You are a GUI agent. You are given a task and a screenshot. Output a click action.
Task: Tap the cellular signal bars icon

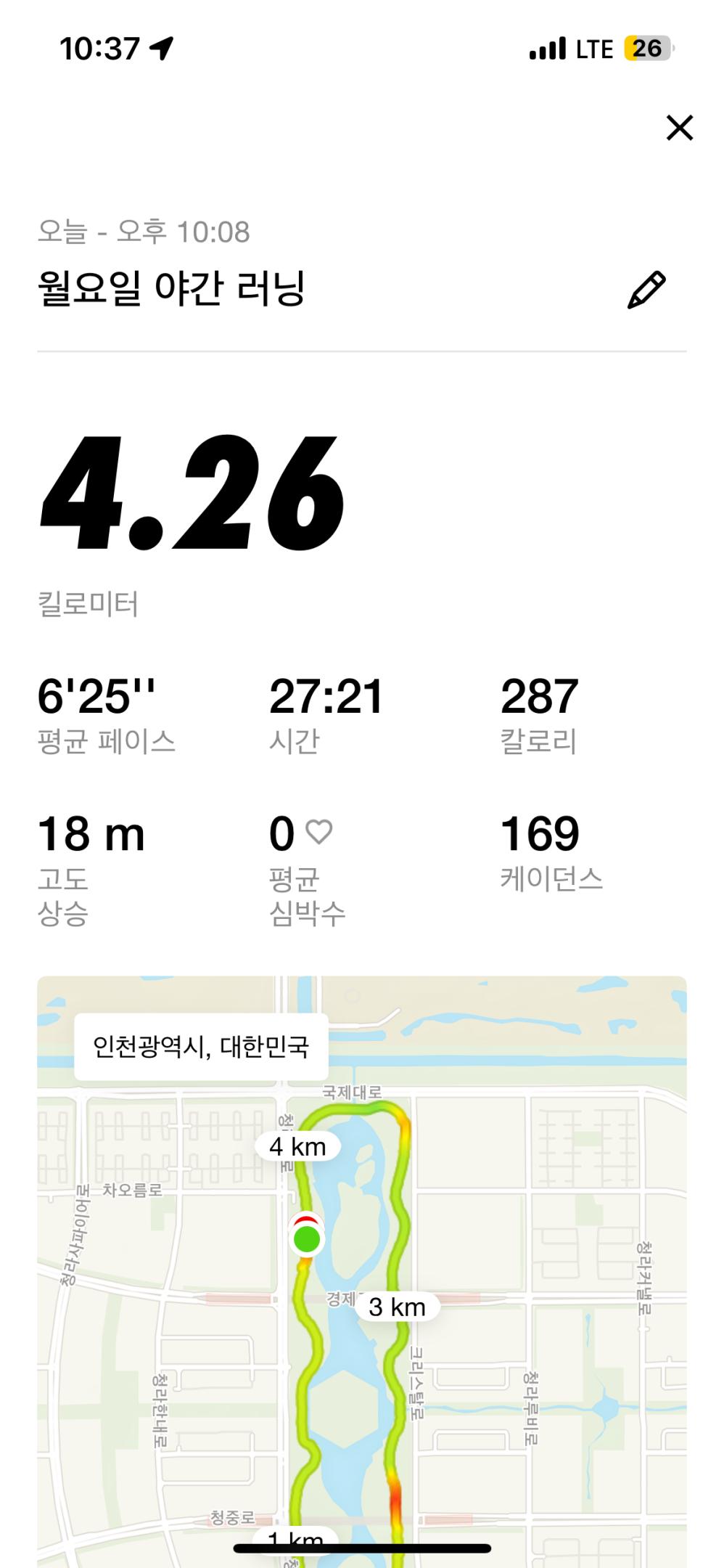546,46
